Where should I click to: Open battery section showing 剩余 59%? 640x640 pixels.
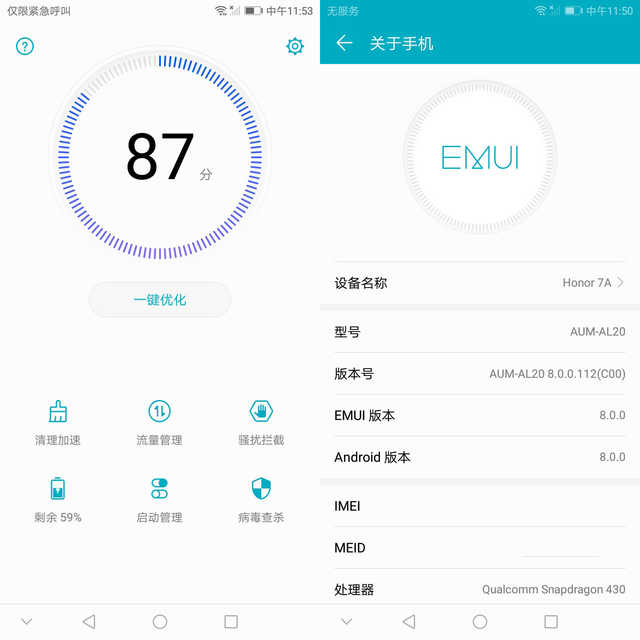tap(58, 499)
